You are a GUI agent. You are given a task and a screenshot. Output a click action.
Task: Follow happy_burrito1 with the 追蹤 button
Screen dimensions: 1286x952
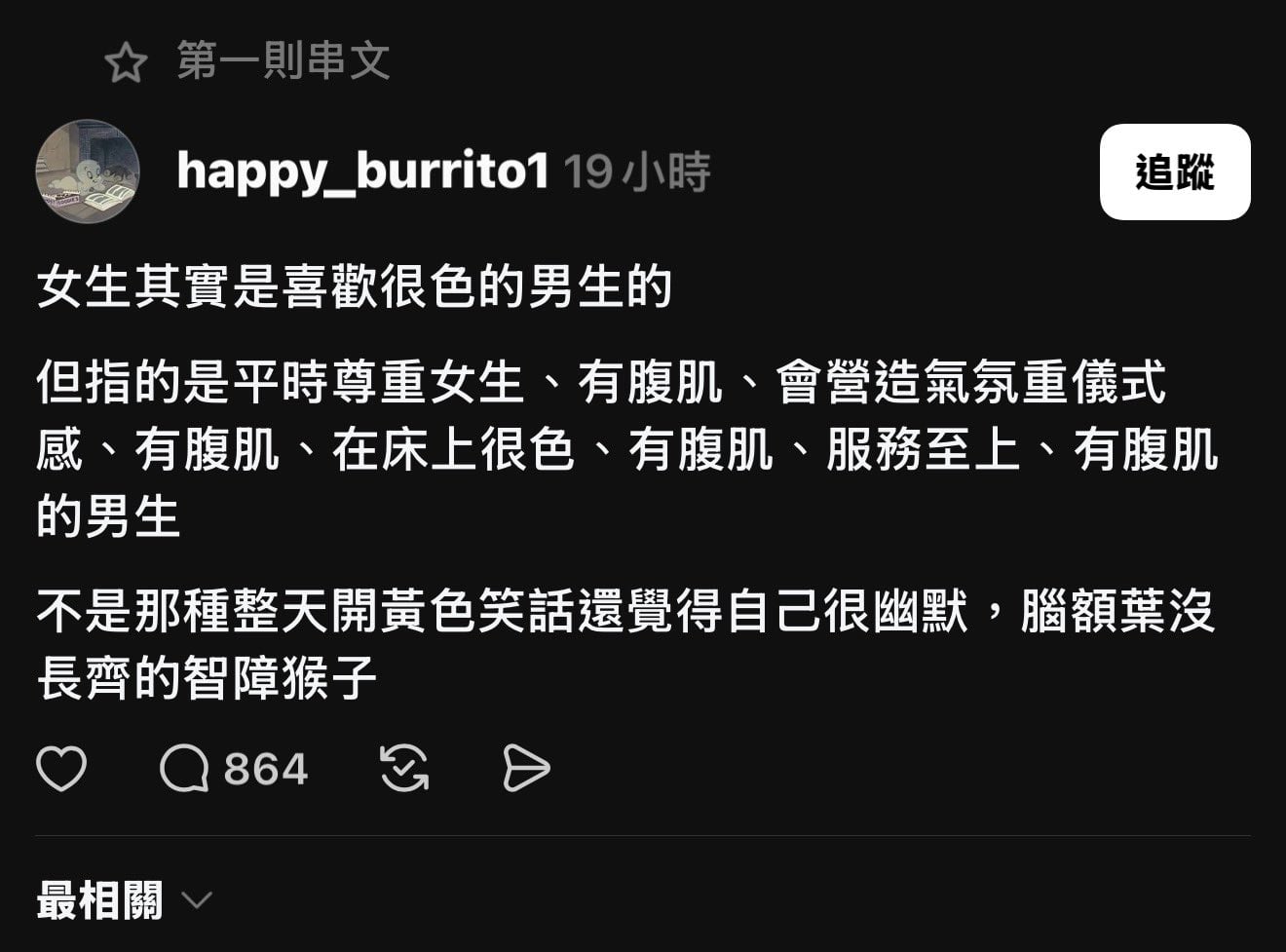(1174, 172)
